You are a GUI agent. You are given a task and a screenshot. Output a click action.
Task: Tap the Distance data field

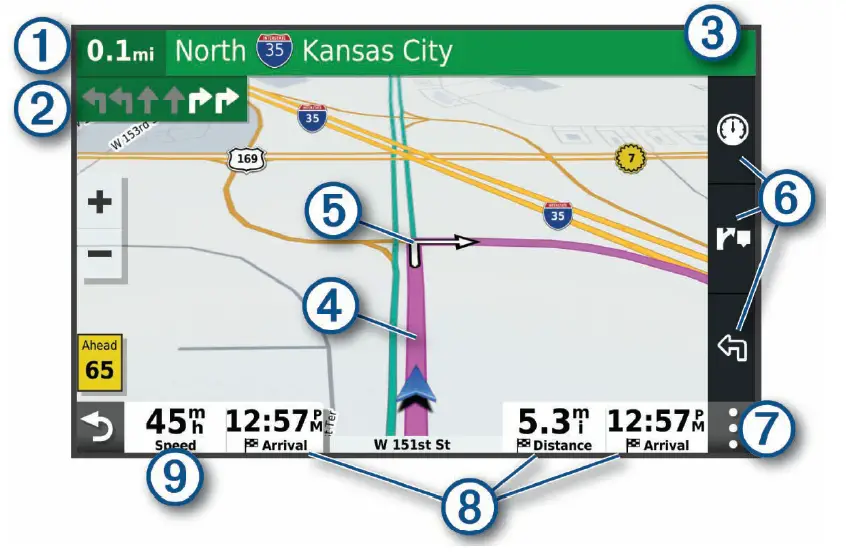(552, 429)
